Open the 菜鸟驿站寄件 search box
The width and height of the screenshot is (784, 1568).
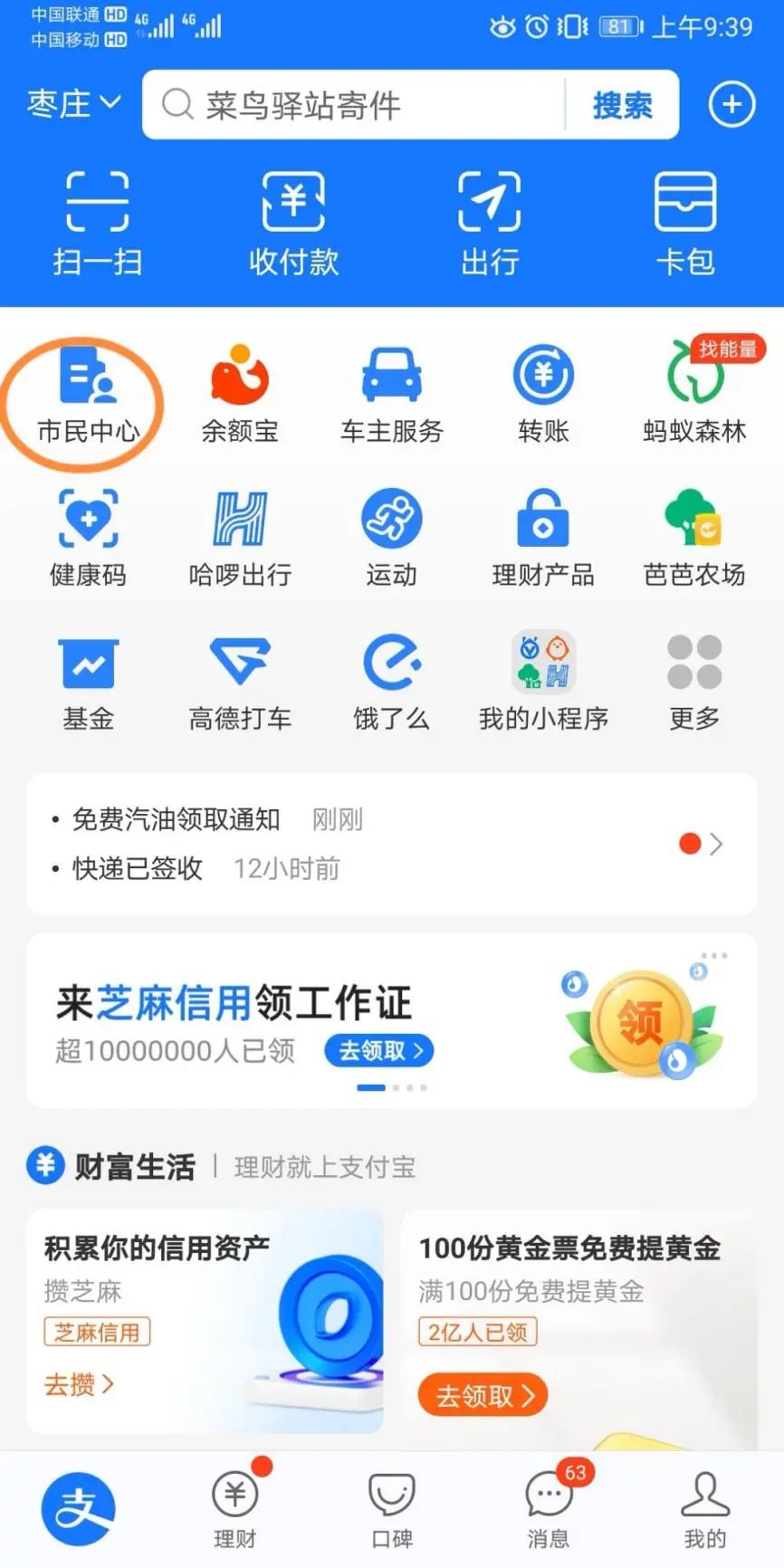pos(353,105)
